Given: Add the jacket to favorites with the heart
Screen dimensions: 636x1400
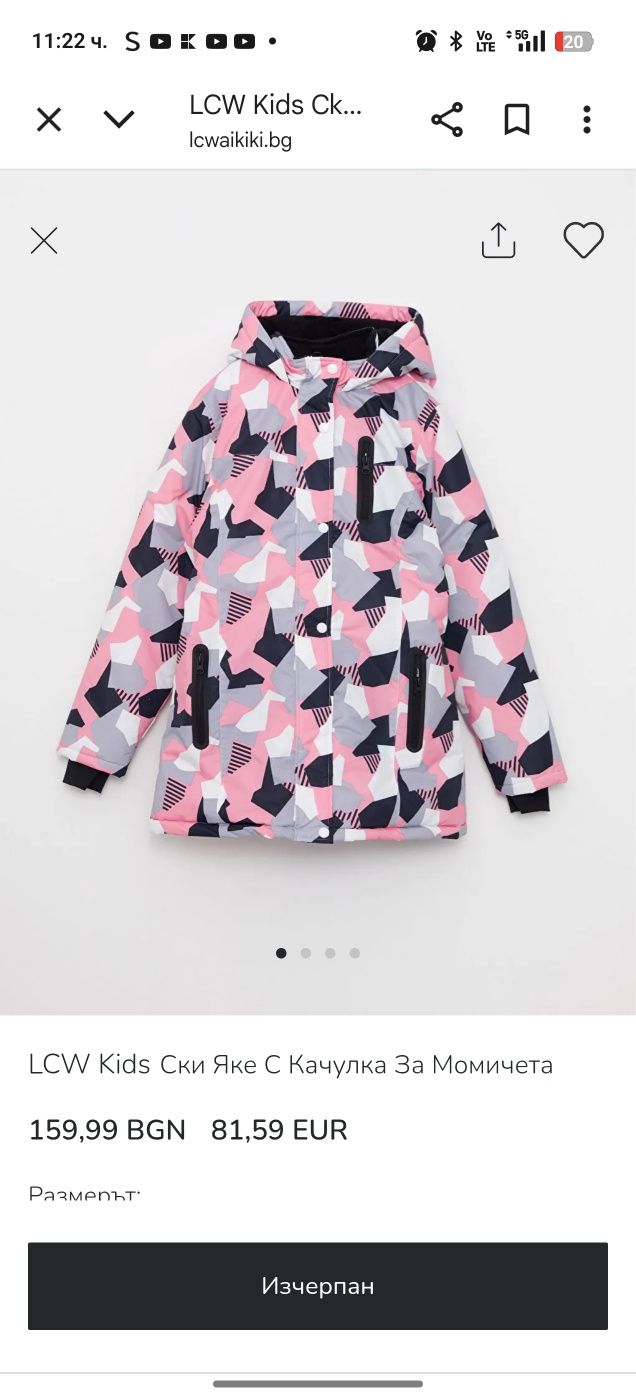Looking at the screenshot, I should (x=583, y=240).
